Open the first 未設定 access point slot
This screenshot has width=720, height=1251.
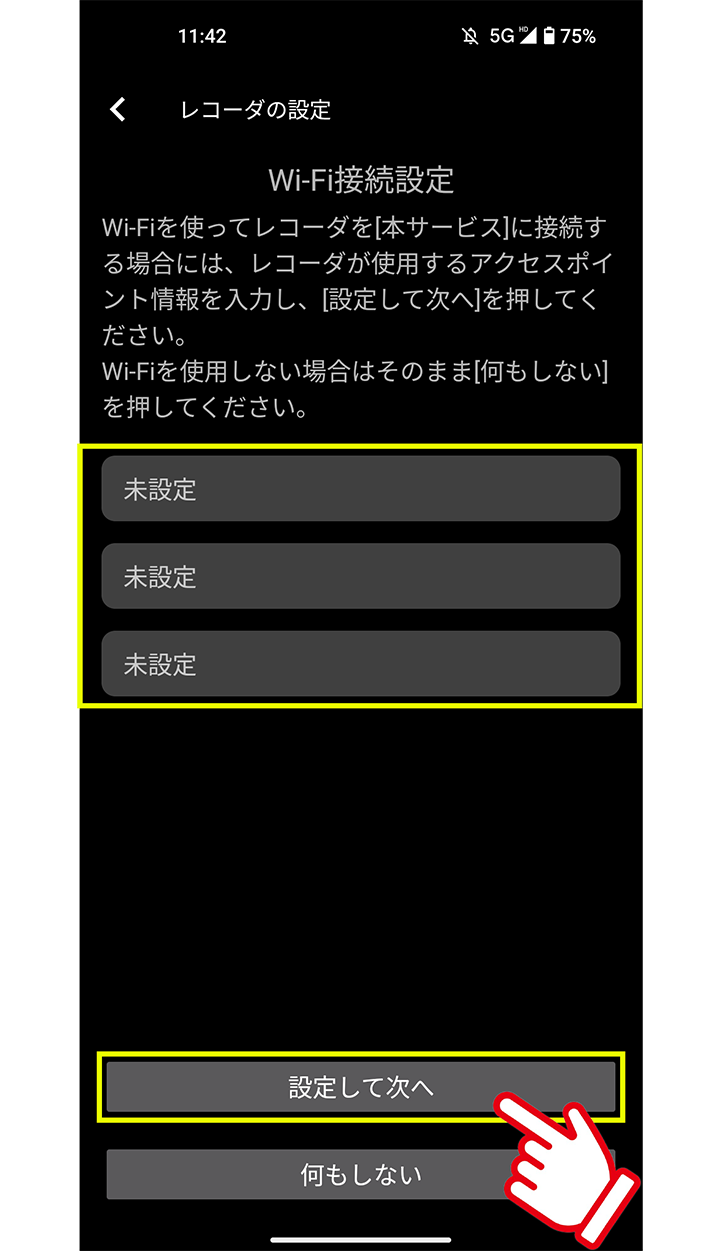point(360,489)
